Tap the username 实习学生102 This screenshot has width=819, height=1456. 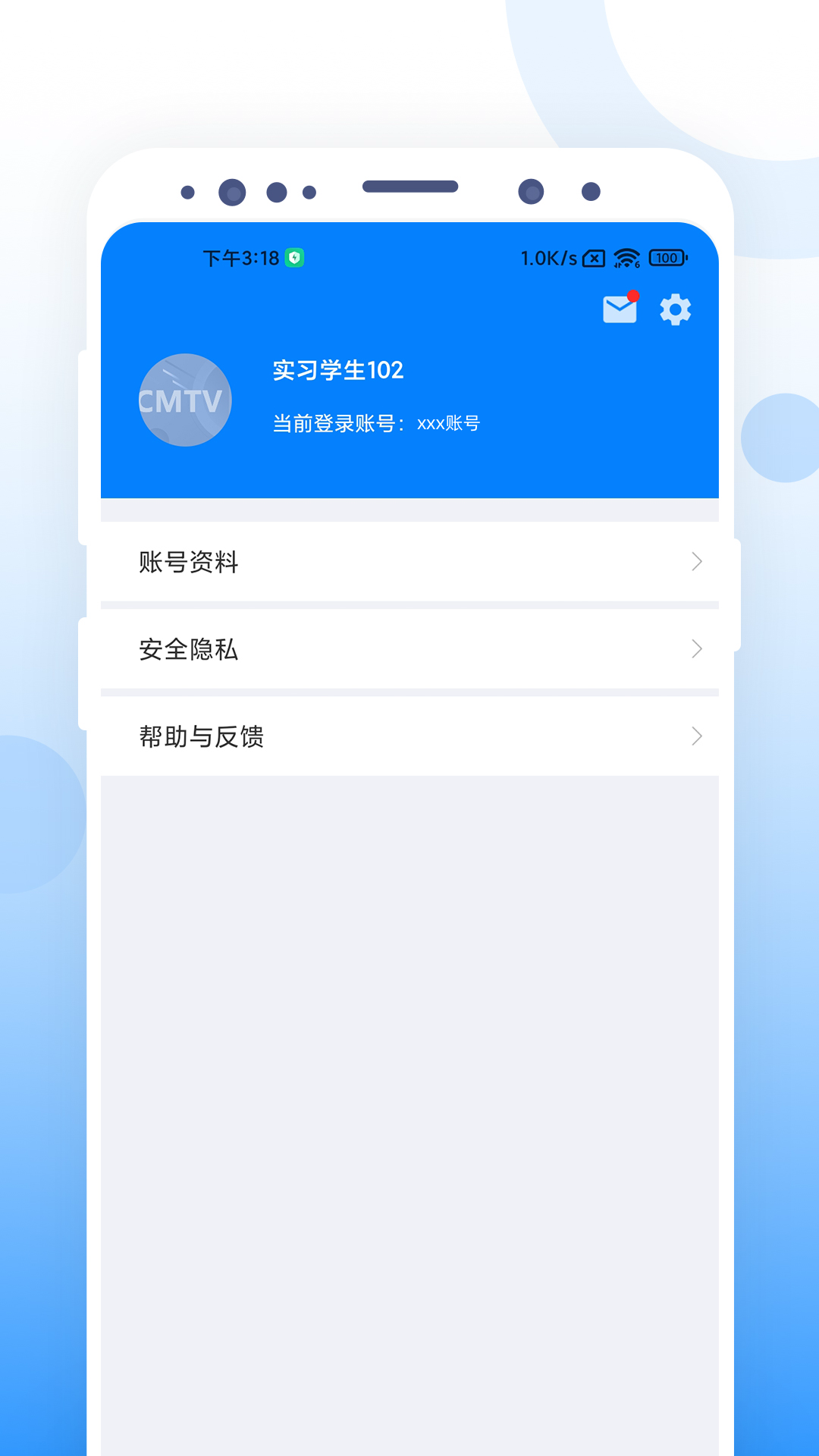338,371
